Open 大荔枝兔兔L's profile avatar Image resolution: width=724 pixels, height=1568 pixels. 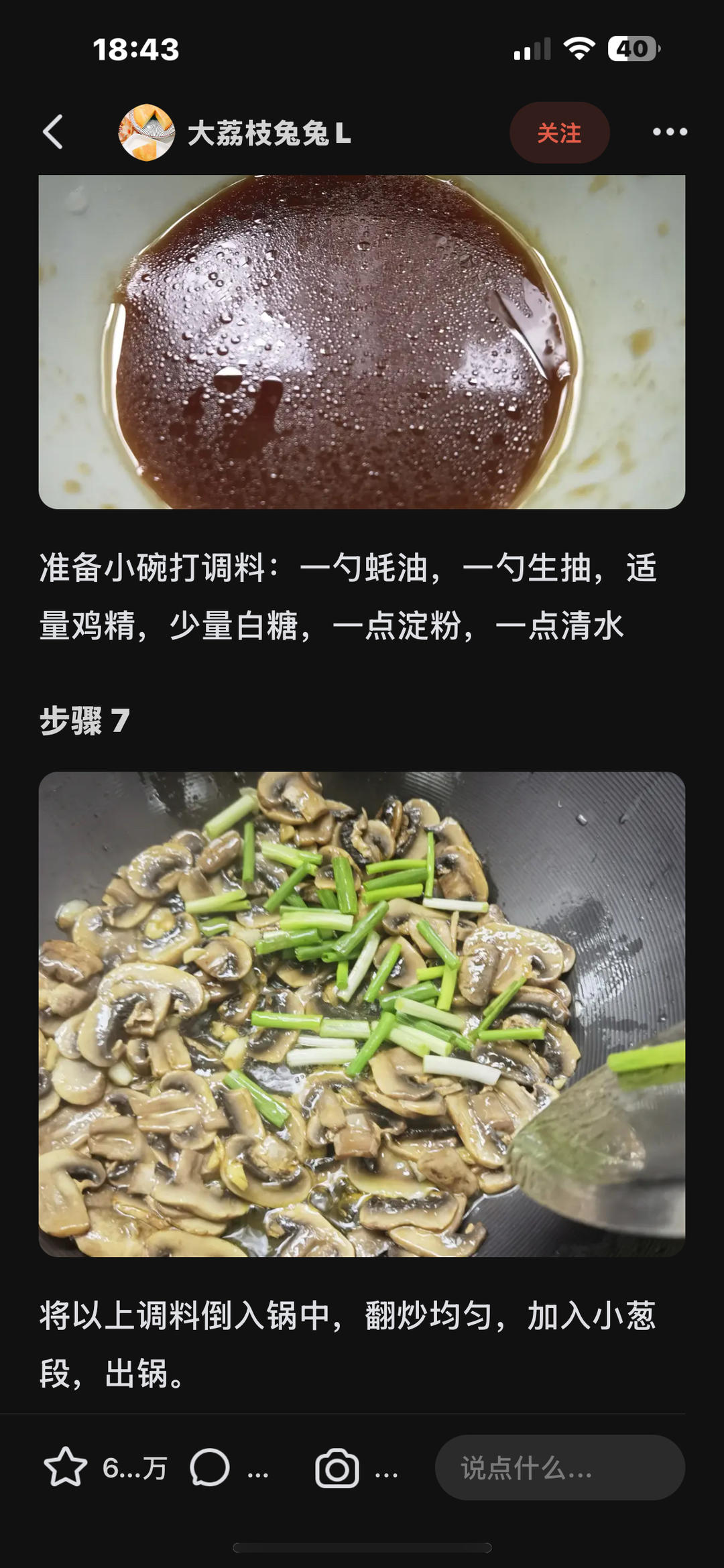click(x=147, y=133)
